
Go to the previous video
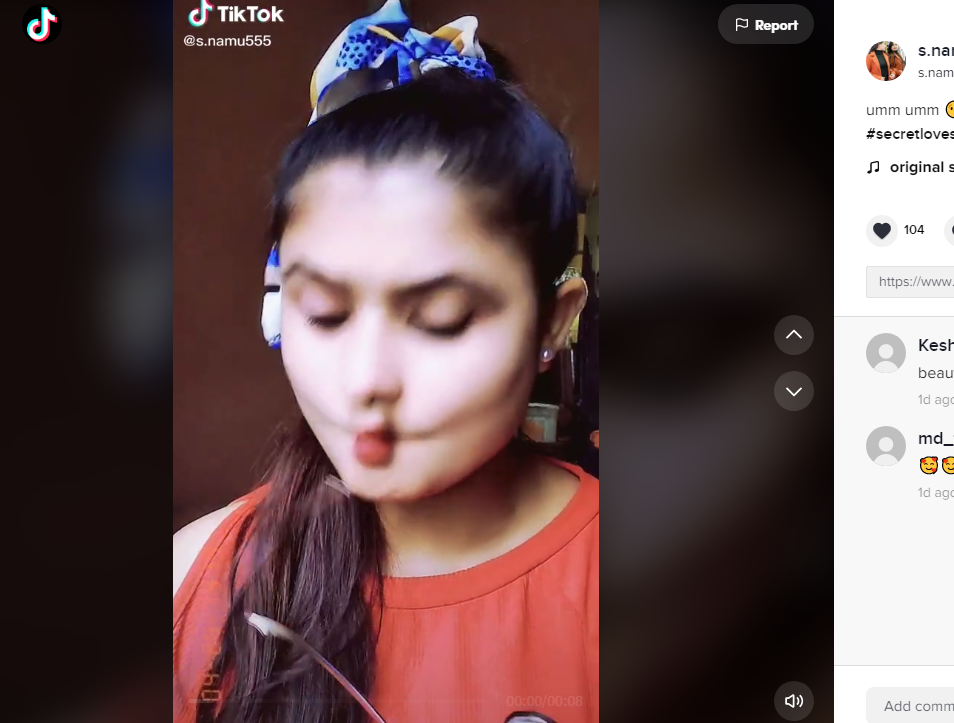coord(793,335)
